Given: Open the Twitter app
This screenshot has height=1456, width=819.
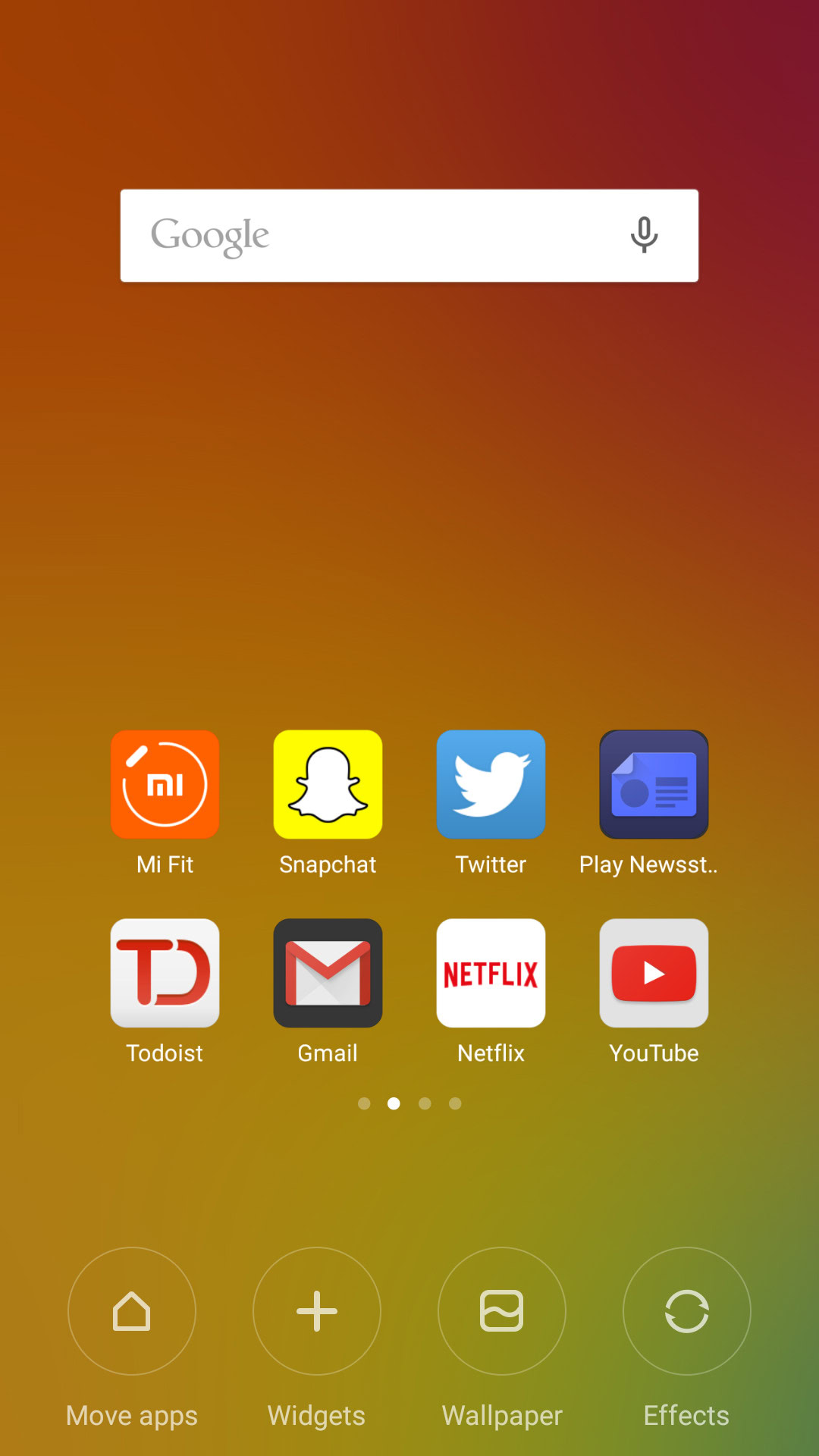Looking at the screenshot, I should pyautogui.click(x=491, y=785).
